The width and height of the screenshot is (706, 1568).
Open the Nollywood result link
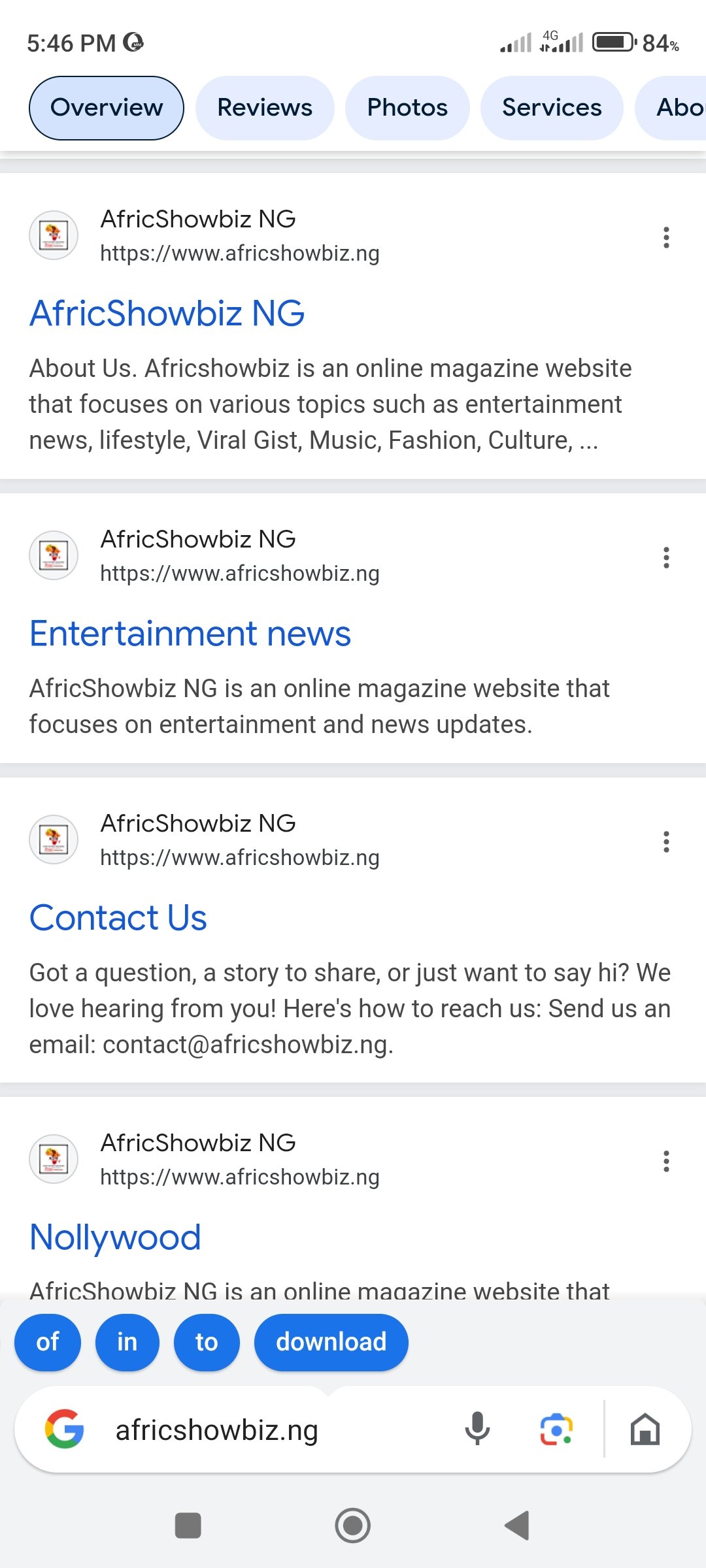[x=116, y=1237]
